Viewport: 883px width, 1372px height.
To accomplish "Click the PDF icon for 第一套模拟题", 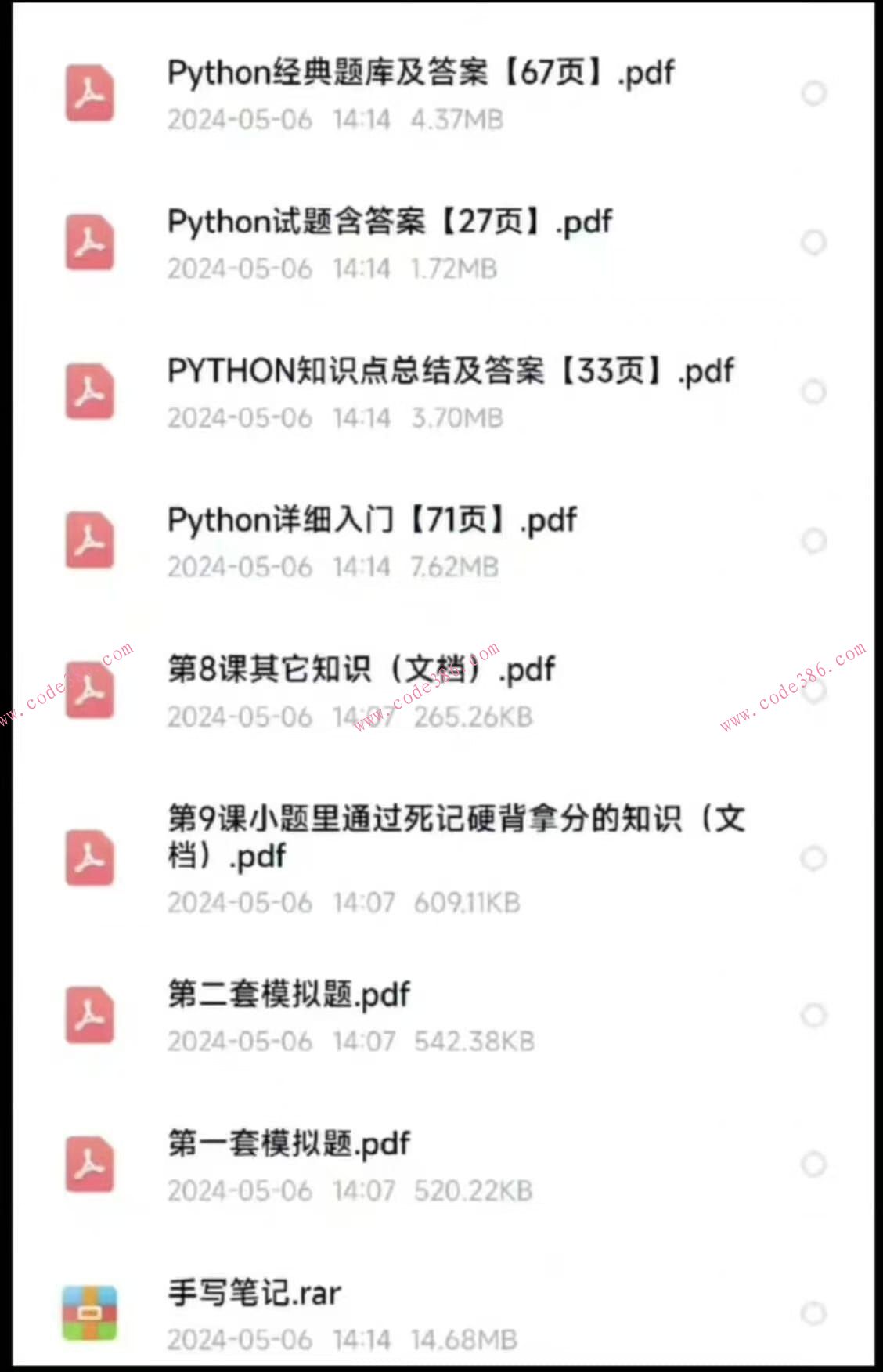I will (x=89, y=1165).
